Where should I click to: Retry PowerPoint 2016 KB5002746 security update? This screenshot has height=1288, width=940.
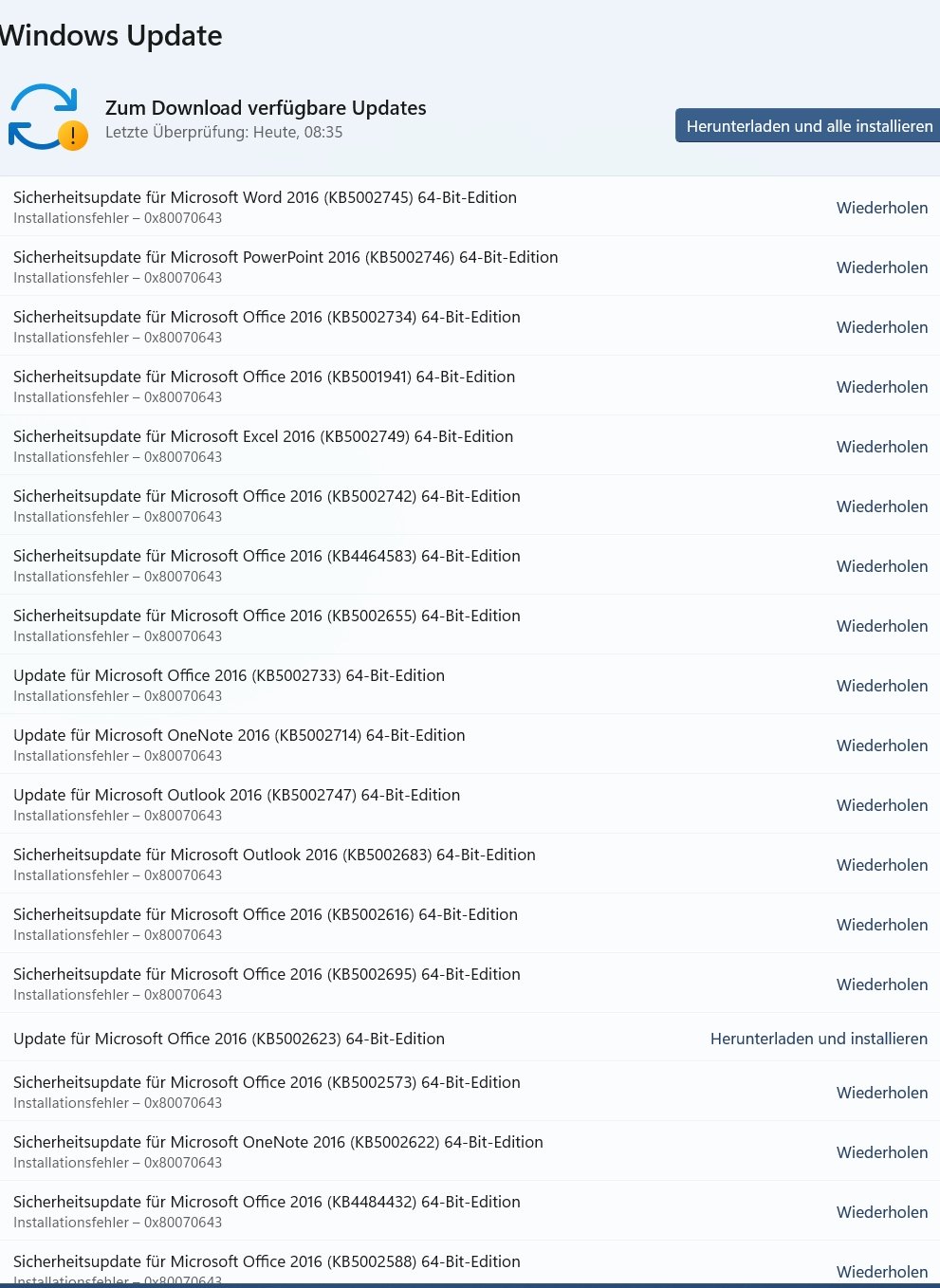coord(881,267)
